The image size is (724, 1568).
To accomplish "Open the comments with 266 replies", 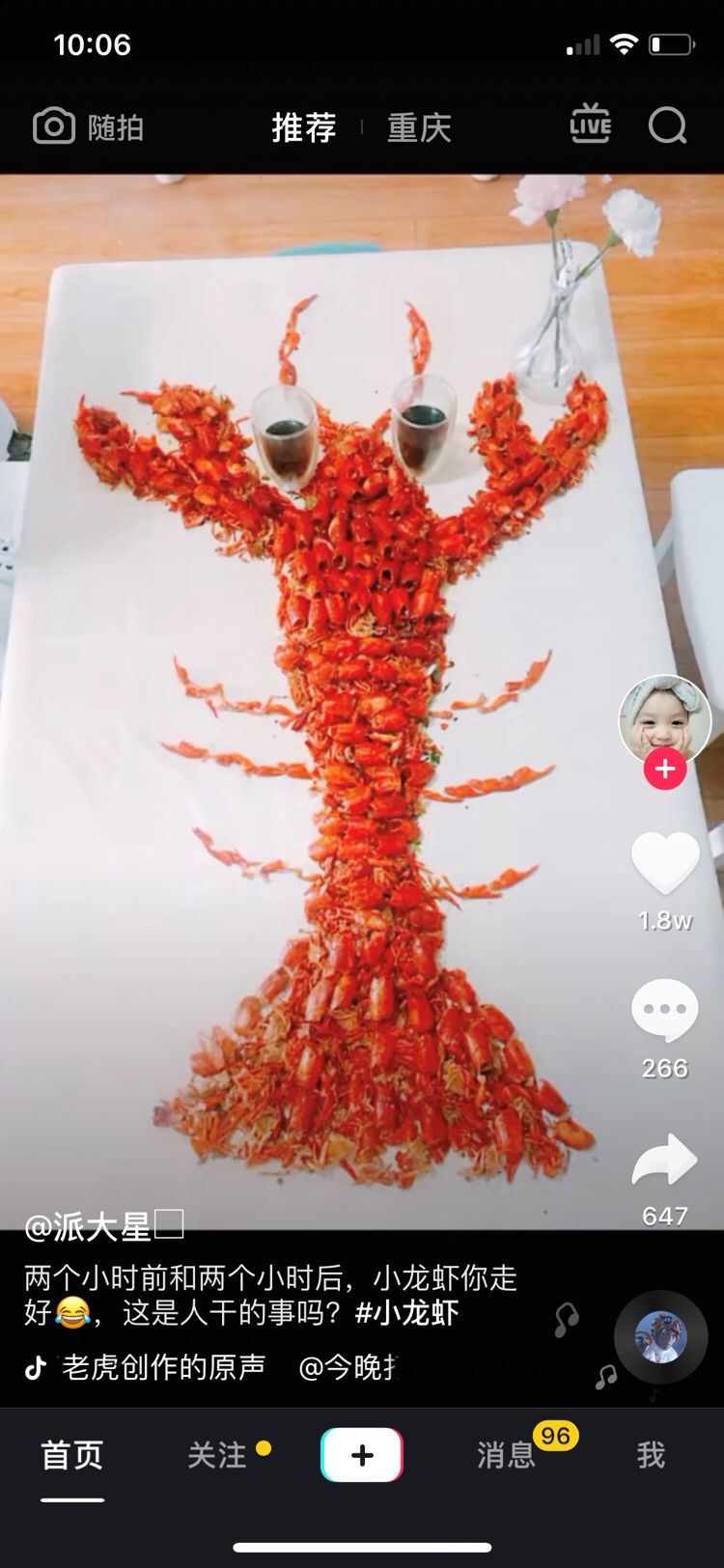I will 665,1011.
